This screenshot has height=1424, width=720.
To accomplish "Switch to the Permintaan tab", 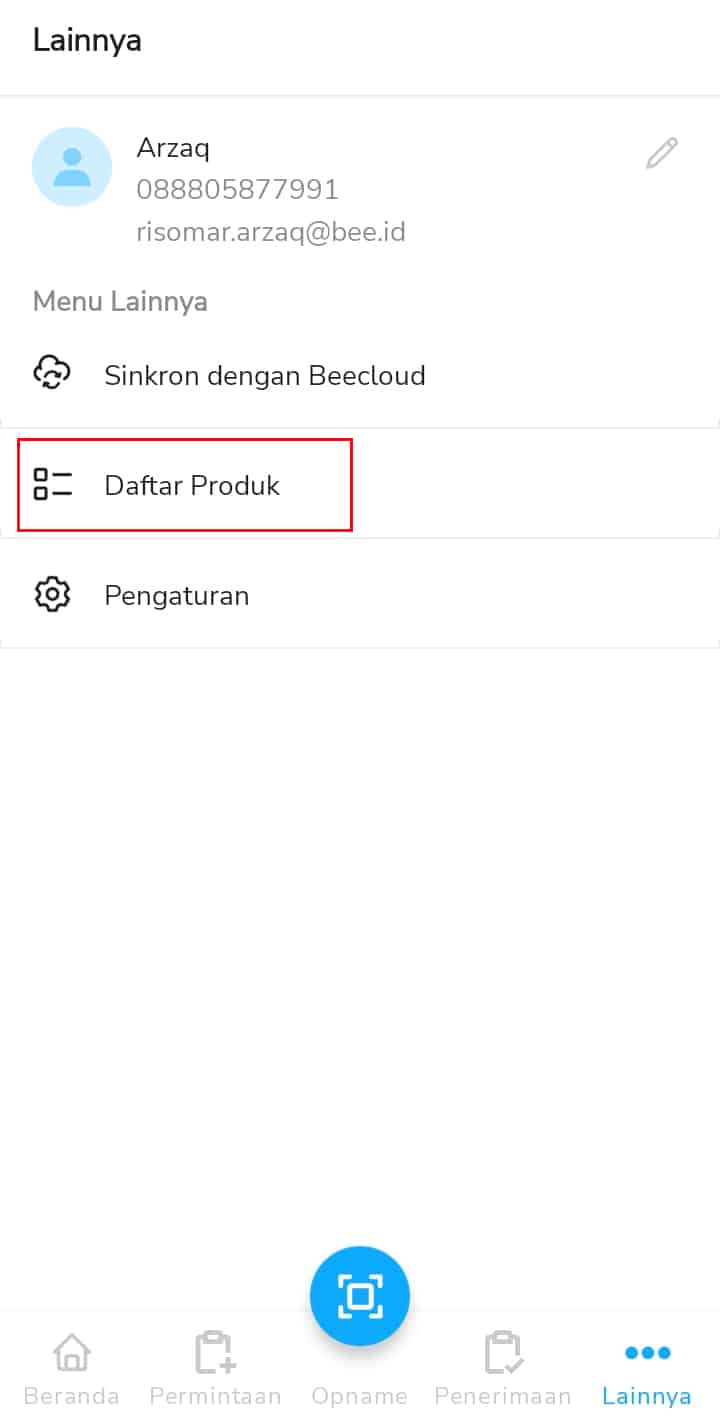I will point(215,1368).
